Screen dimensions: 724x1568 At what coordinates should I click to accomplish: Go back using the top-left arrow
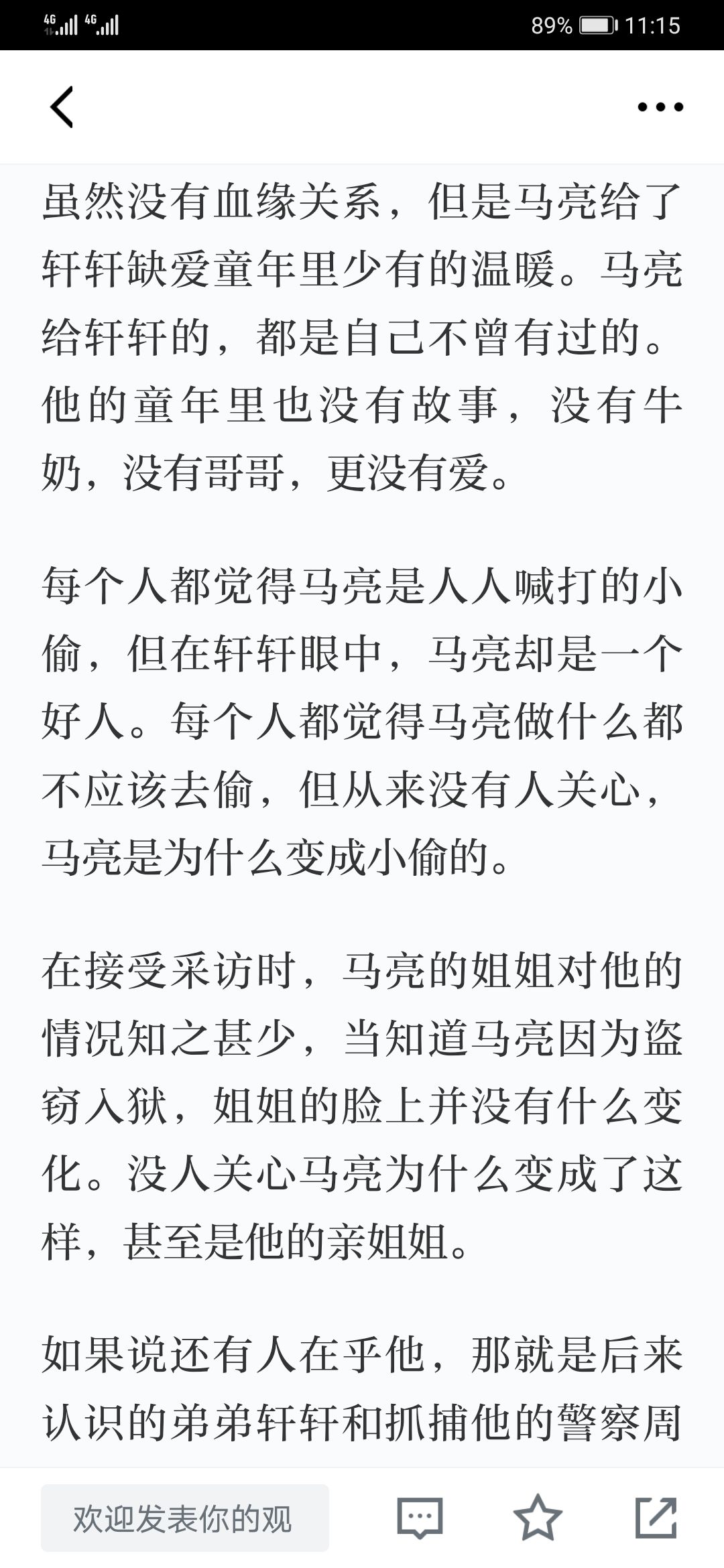click(62, 107)
